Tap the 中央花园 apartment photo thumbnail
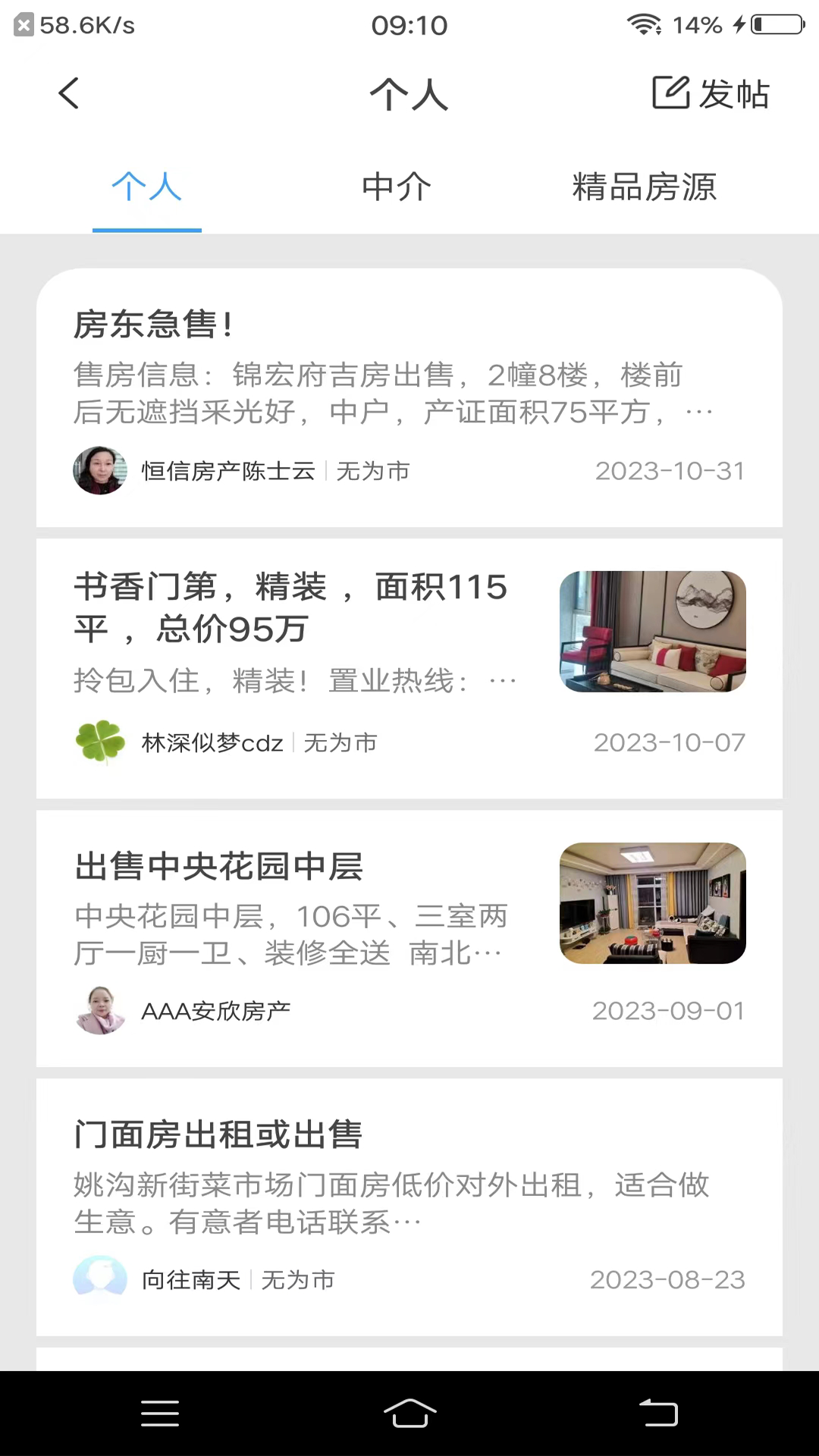The image size is (819, 1456). pos(652,903)
